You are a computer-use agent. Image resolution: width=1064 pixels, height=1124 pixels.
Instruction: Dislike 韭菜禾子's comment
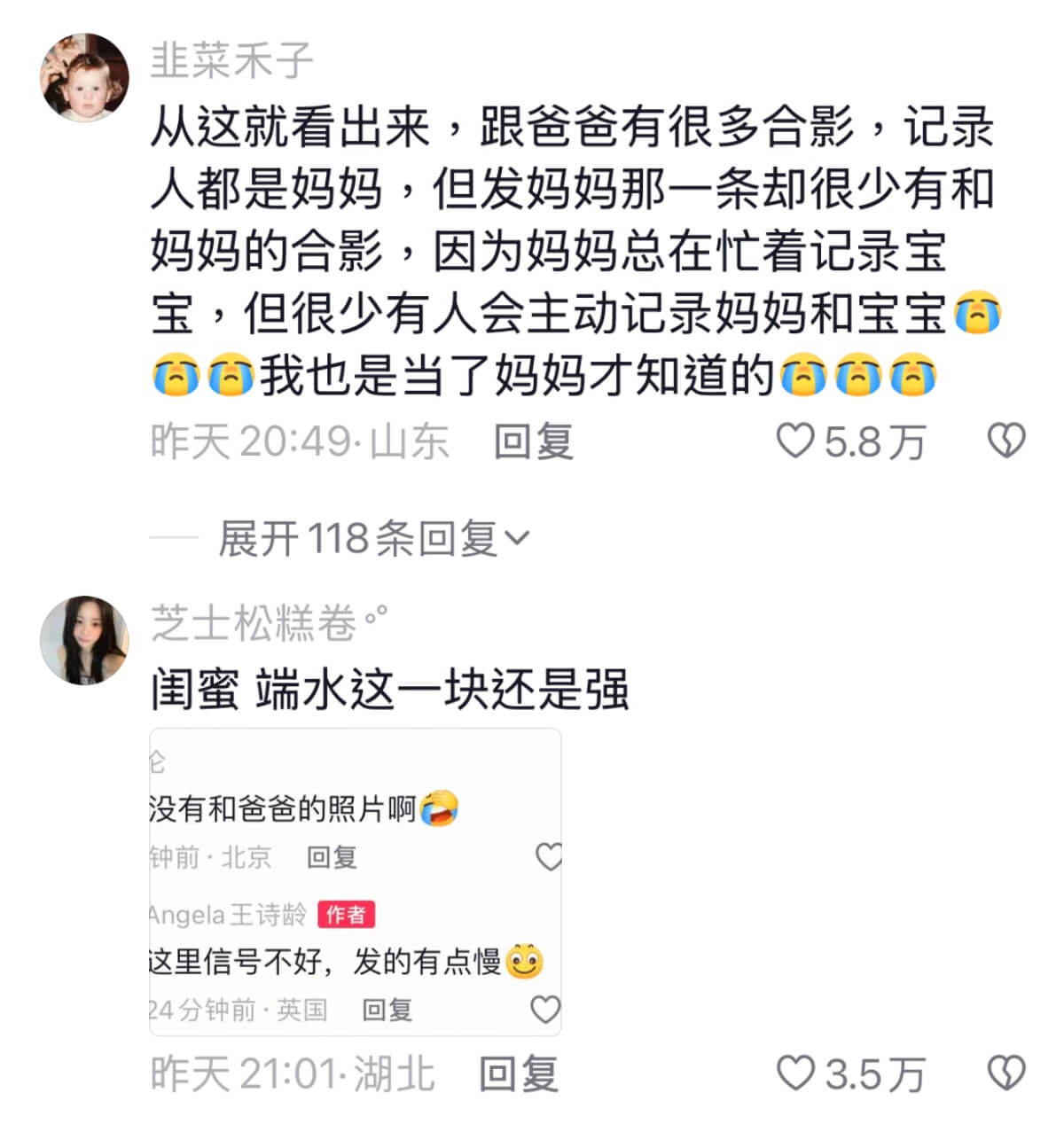click(1006, 441)
